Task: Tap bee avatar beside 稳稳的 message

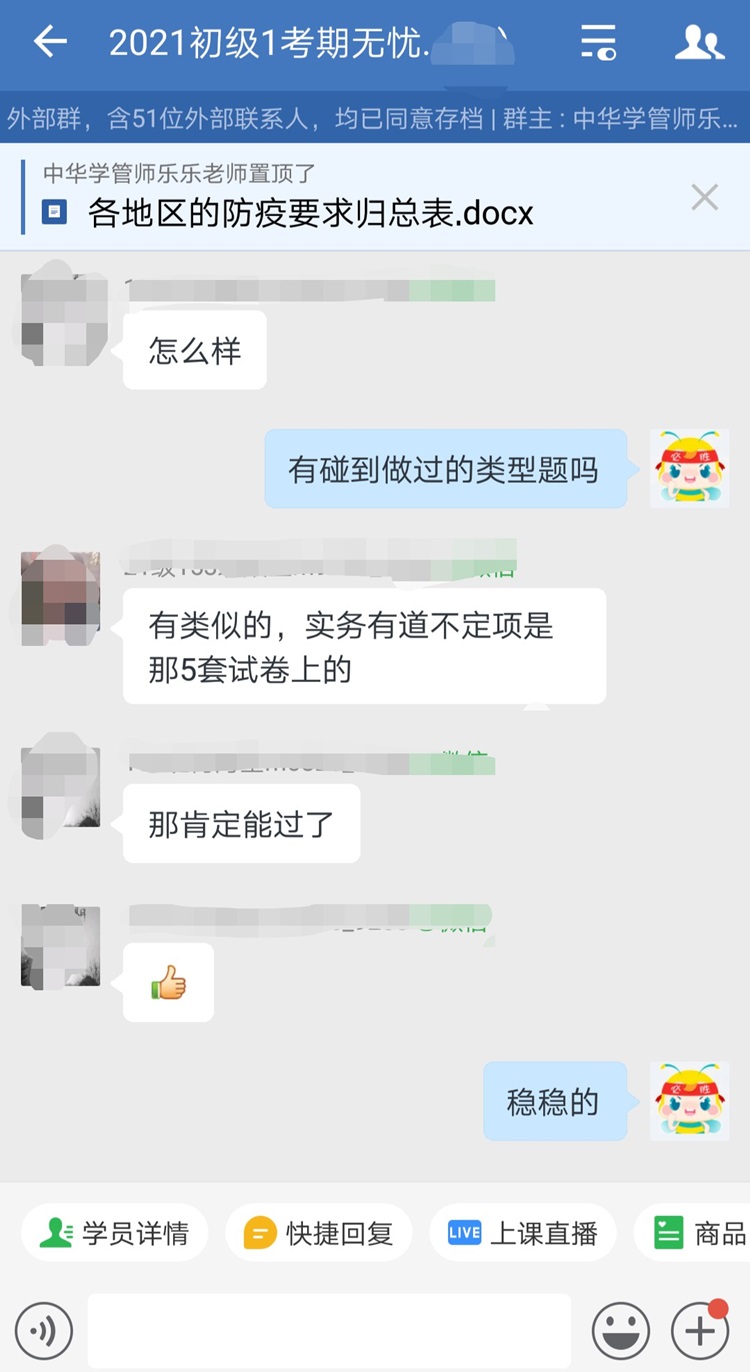Action: click(689, 1101)
